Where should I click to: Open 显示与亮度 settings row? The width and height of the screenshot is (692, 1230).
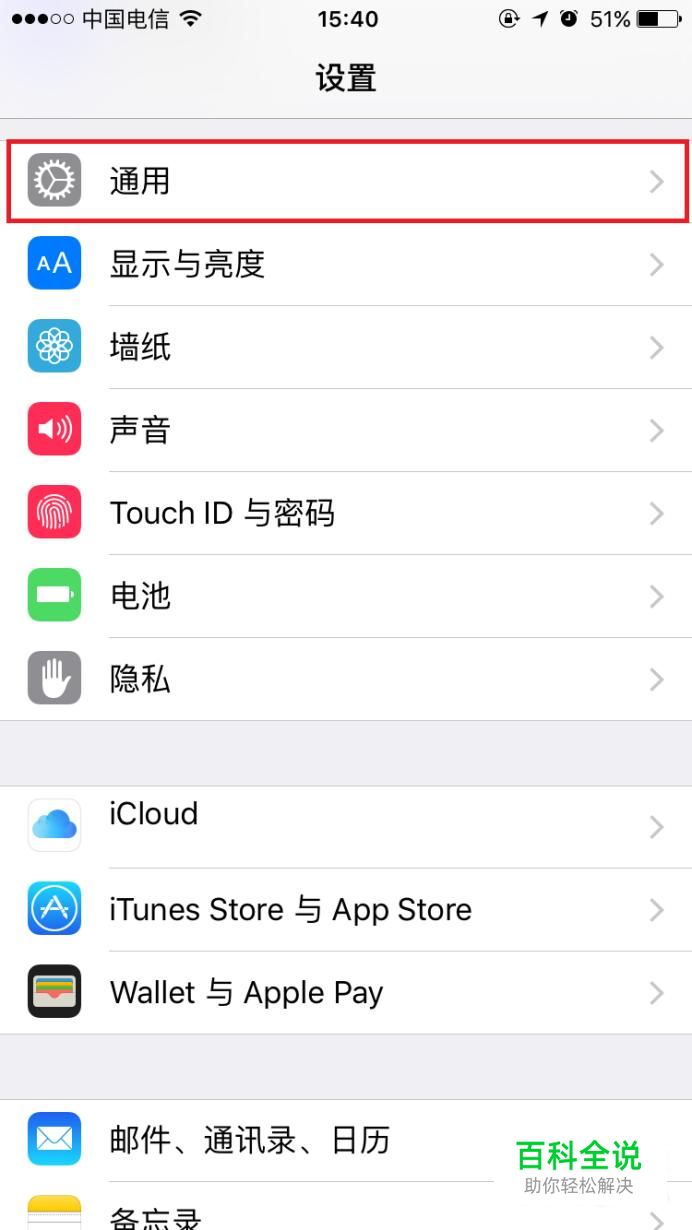[x=346, y=264]
